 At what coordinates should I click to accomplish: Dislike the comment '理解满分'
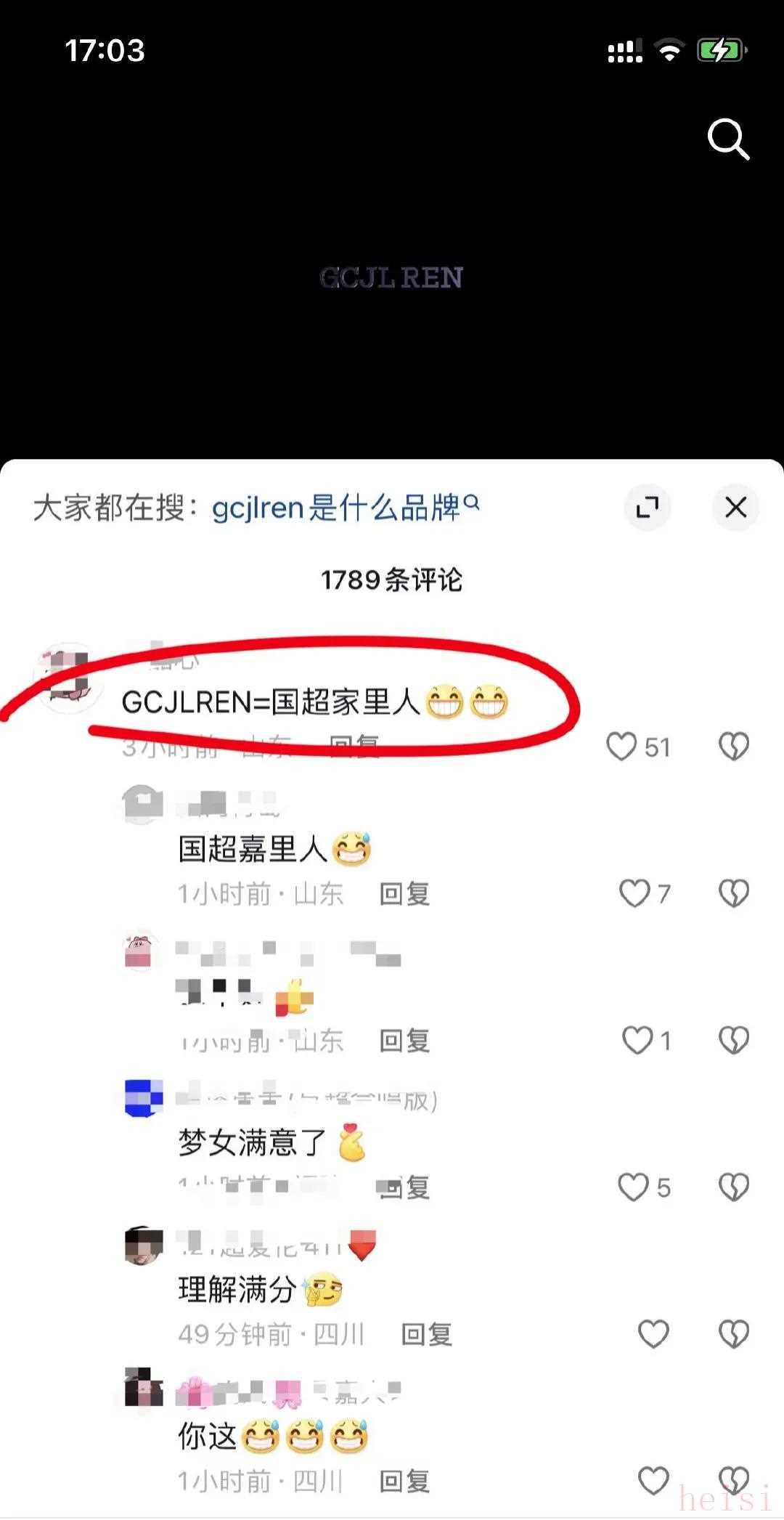pyautogui.click(x=733, y=1334)
